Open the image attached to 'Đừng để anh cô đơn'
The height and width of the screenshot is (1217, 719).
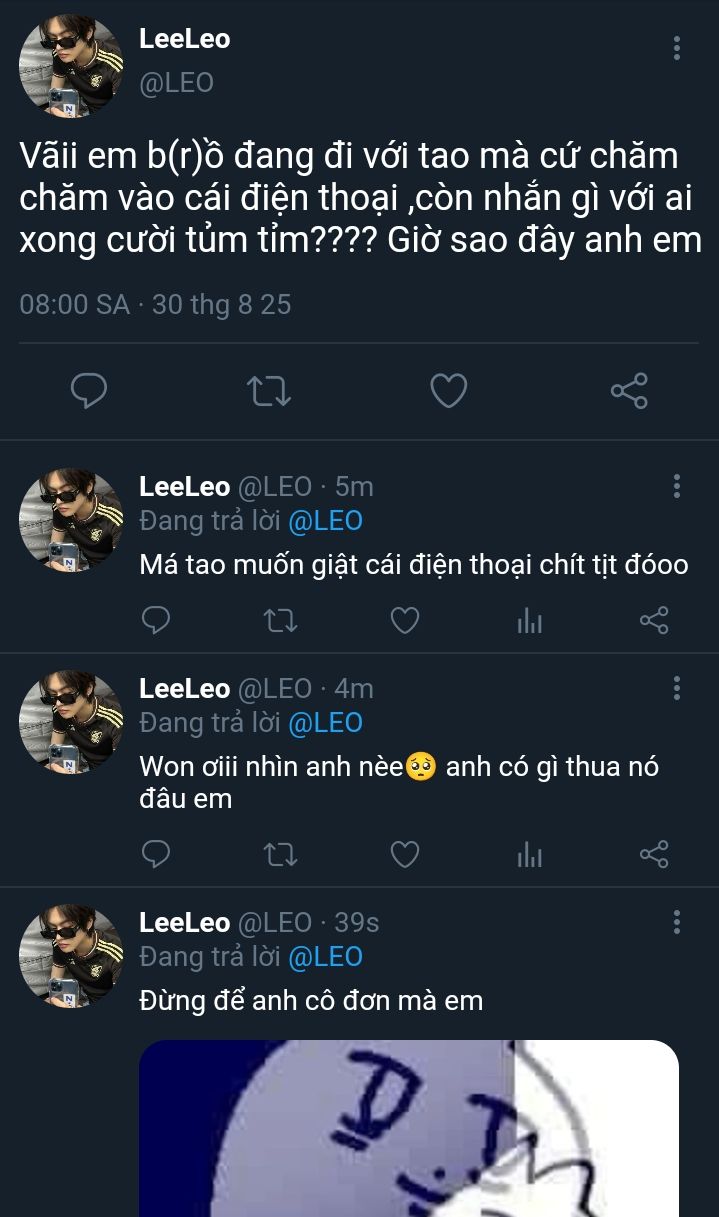408,1128
